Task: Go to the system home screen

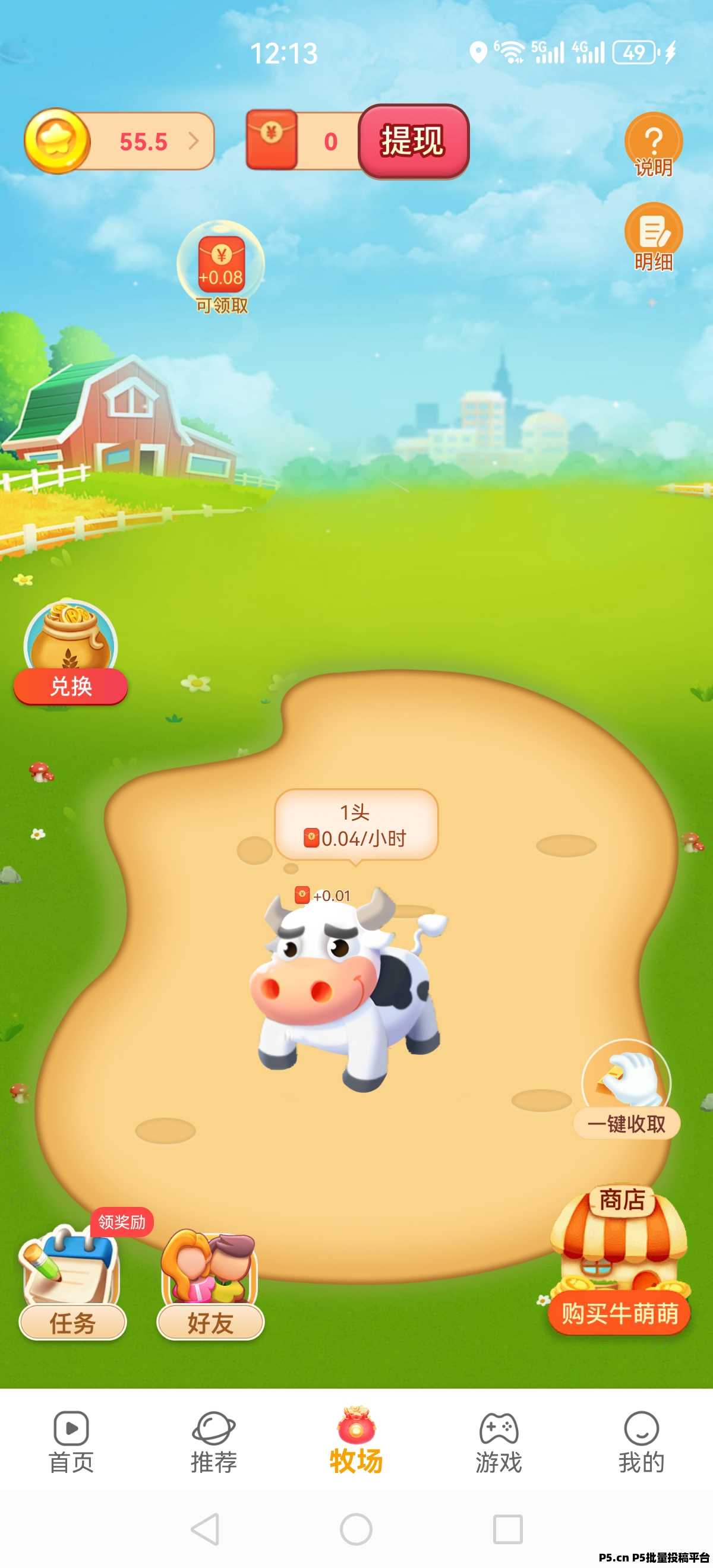Action: pos(356,1529)
